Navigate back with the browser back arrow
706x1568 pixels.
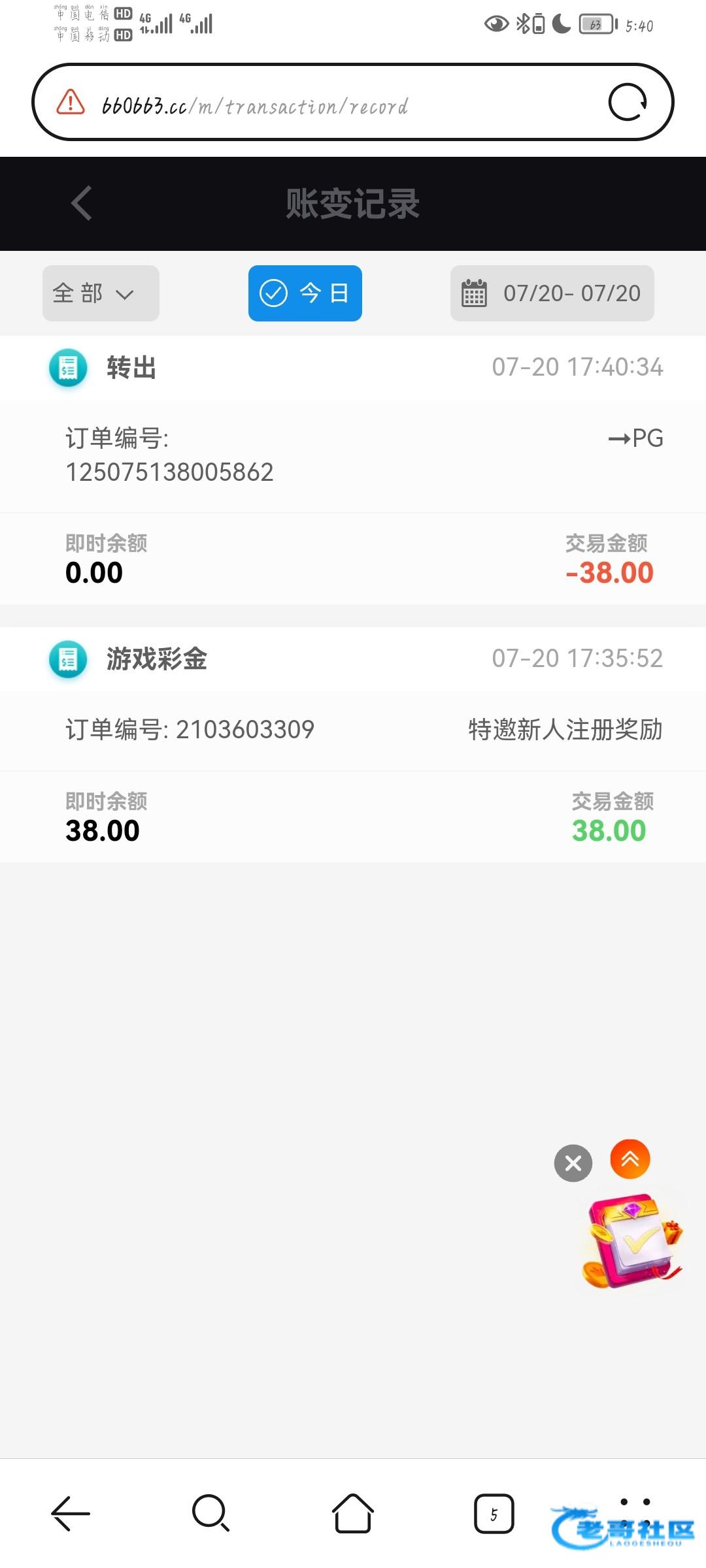pos(71,1512)
